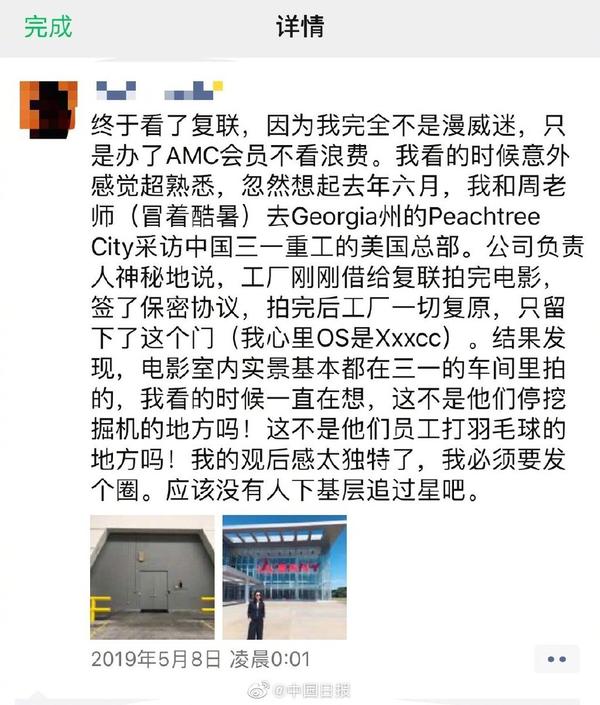
Task: Tap 完成 to close the details page
Action: [x=48, y=27]
